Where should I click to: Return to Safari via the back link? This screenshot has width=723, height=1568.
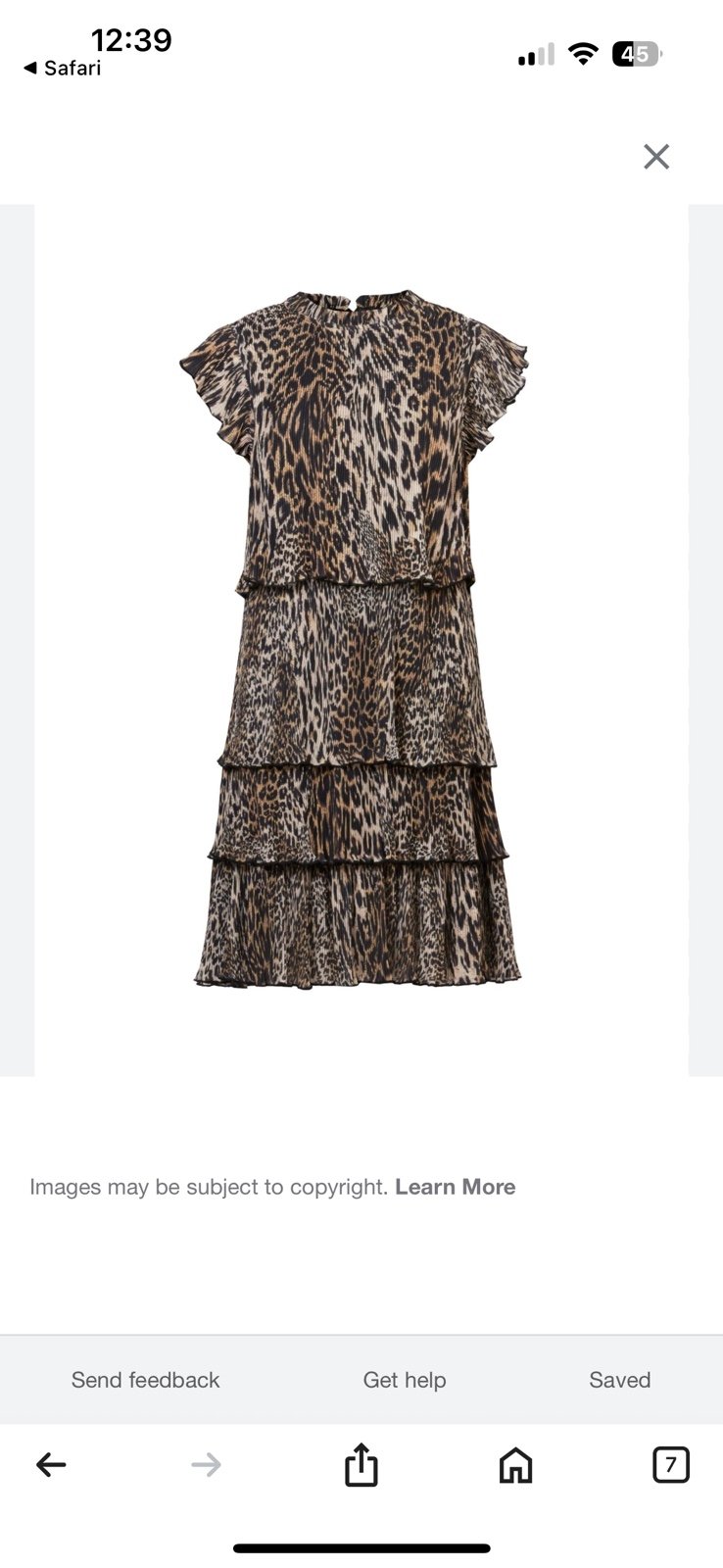[x=62, y=68]
